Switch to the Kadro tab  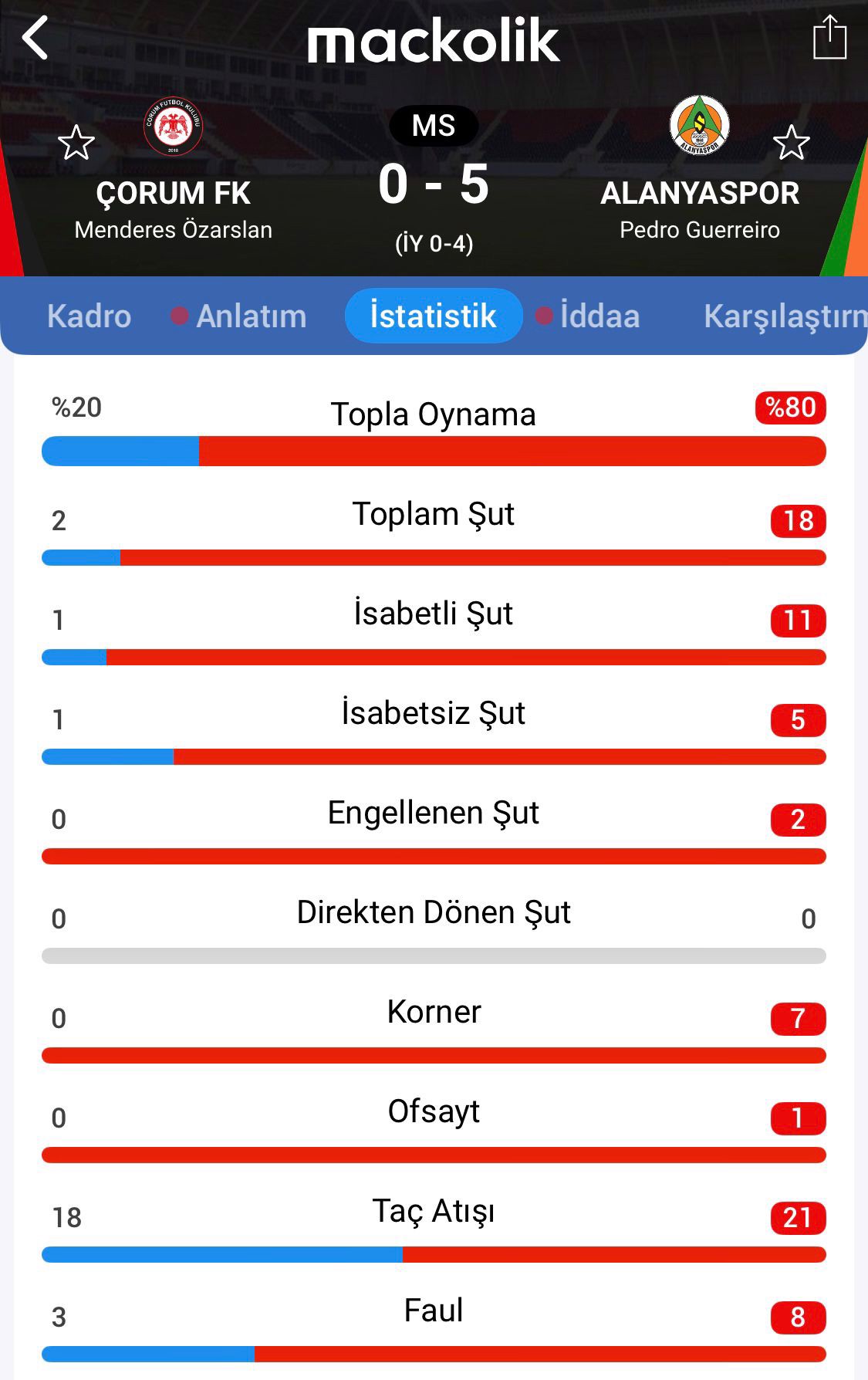tap(89, 316)
